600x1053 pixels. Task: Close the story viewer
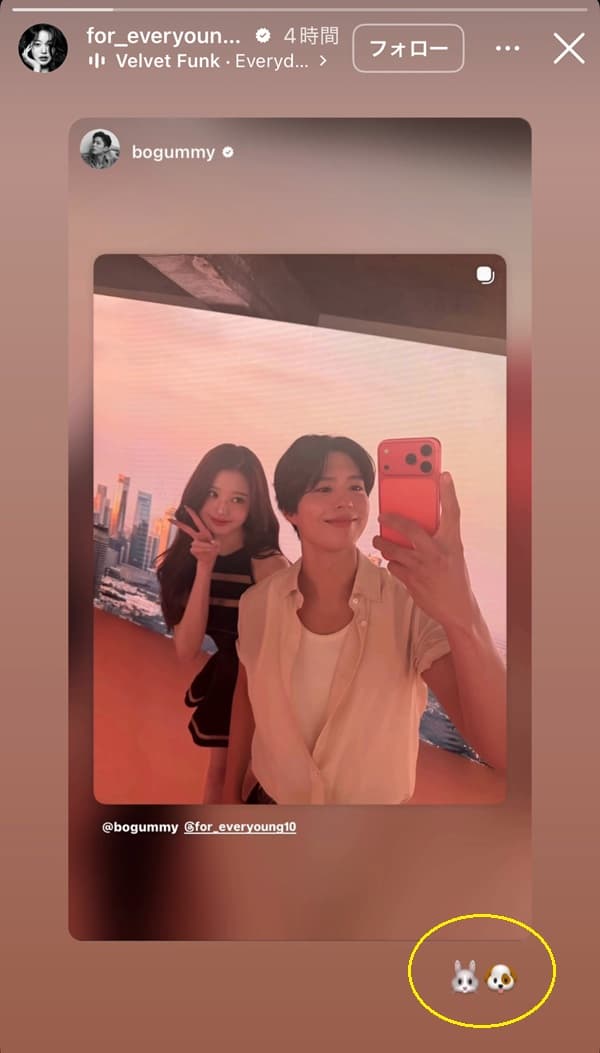(569, 48)
